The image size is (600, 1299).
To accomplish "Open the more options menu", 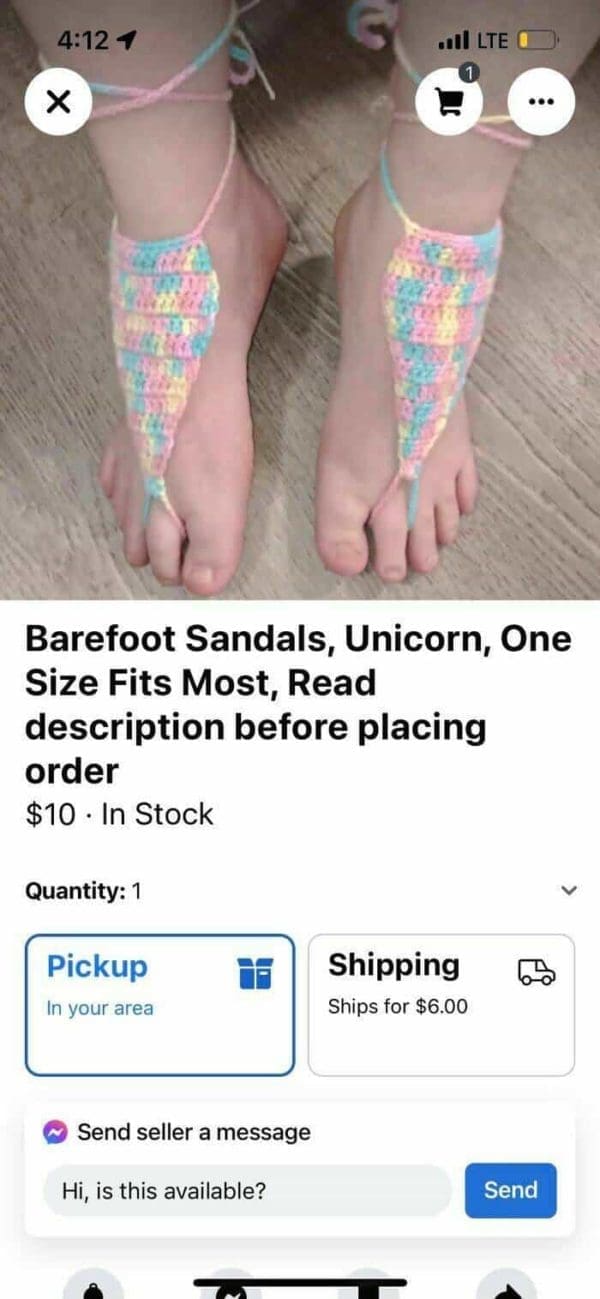I will coord(541,101).
